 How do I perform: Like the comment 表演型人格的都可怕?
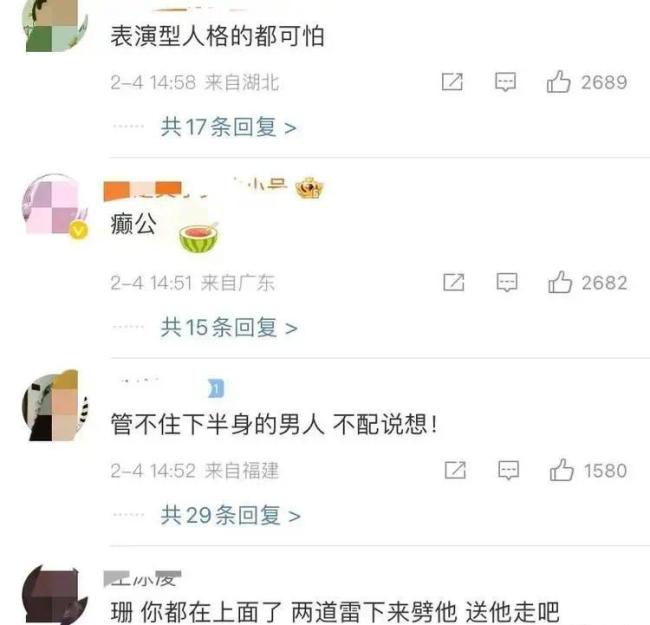click(x=559, y=83)
